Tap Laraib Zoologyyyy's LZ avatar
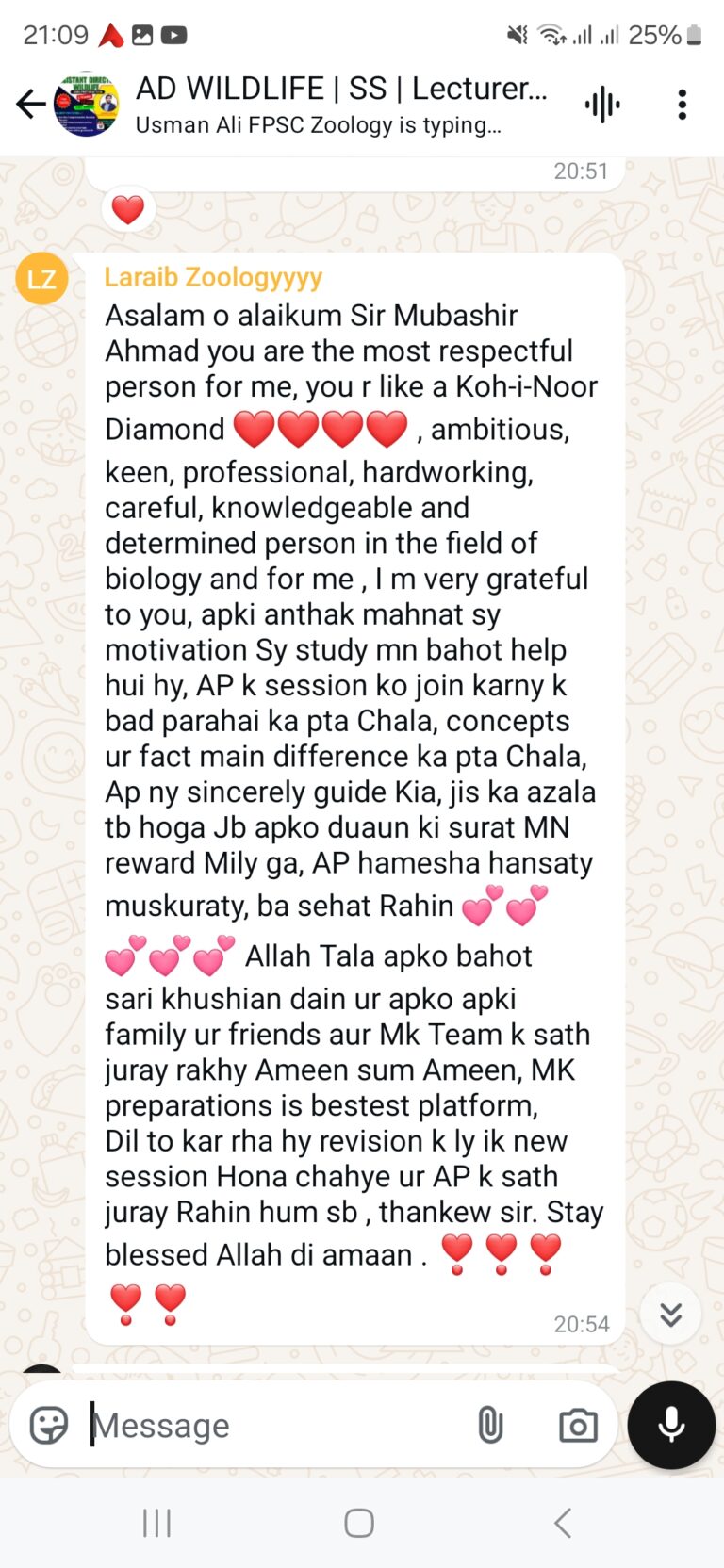Image resolution: width=724 pixels, height=1568 pixels. coord(41,279)
